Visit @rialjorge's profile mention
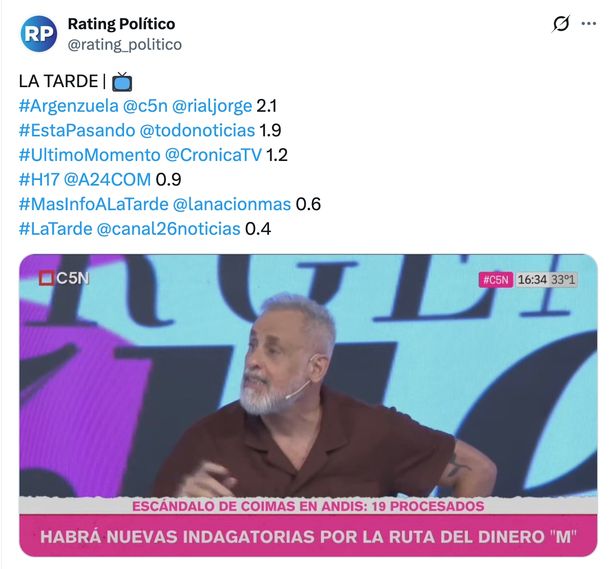The image size is (610, 569). (214, 105)
